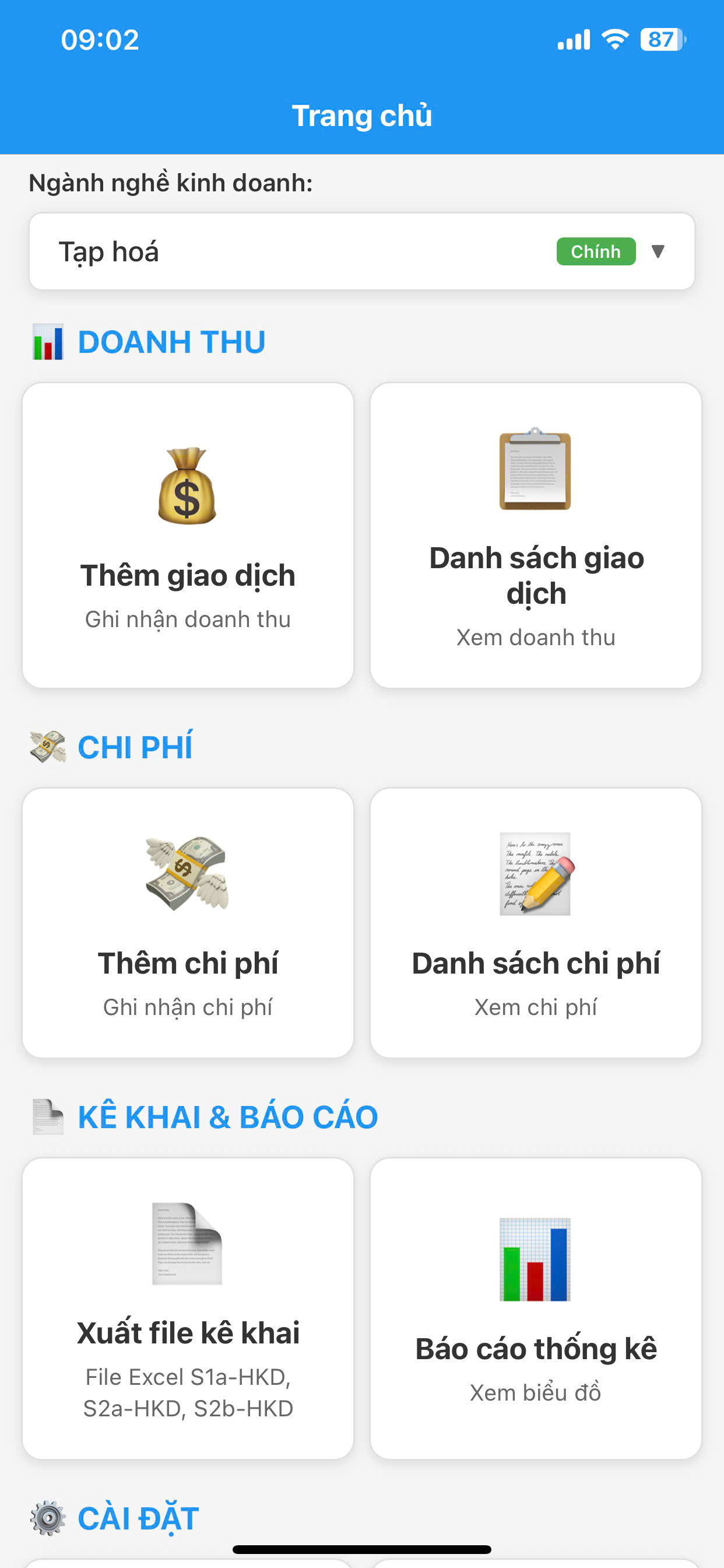This screenshot has width=724, height=1568.
Task: Open the Trang chủ header title
Action: [x=361, y=116]
